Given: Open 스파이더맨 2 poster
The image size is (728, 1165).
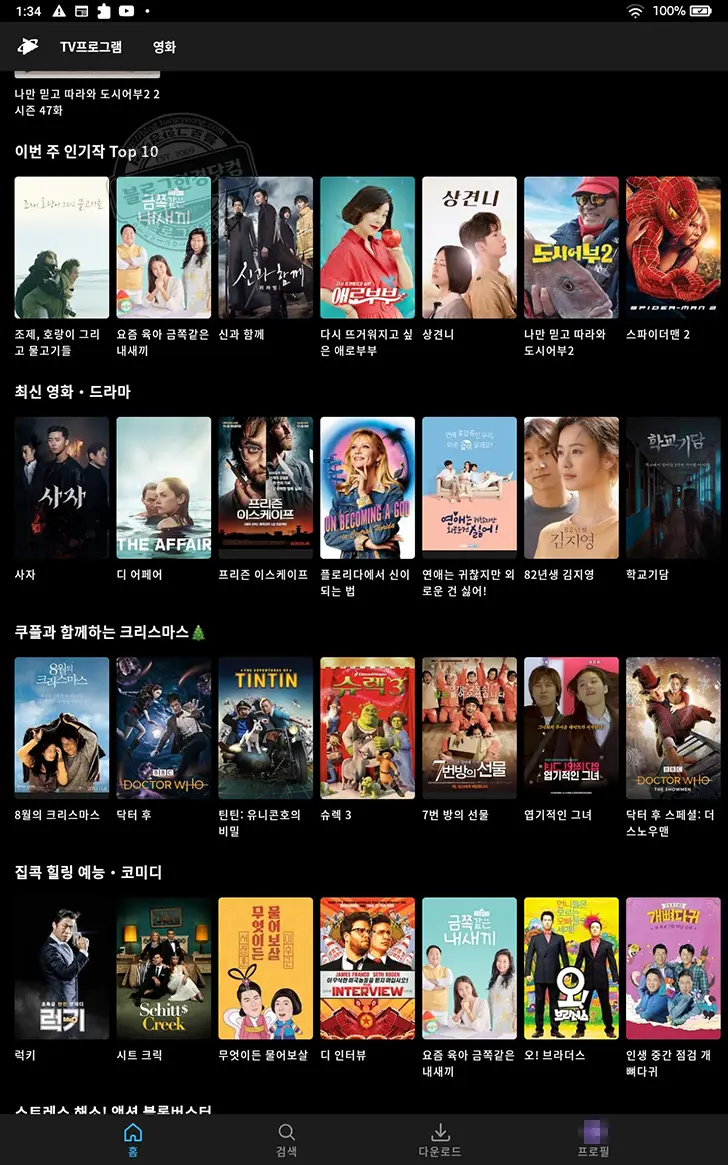Looking at the screenshot, I should [x=673, y=248].
